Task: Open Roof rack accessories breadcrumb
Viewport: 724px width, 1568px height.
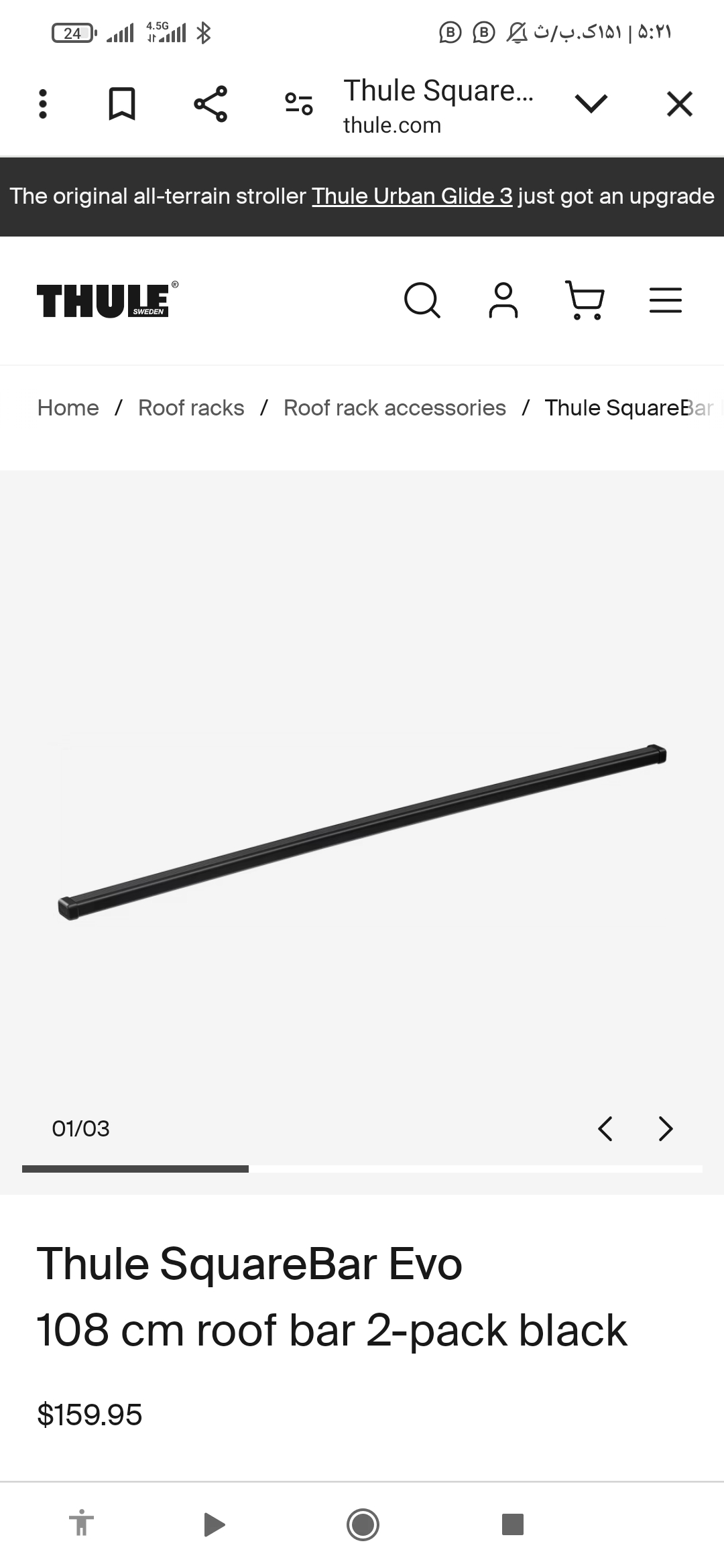Action: pyautogui.click(x=394, y=407)
